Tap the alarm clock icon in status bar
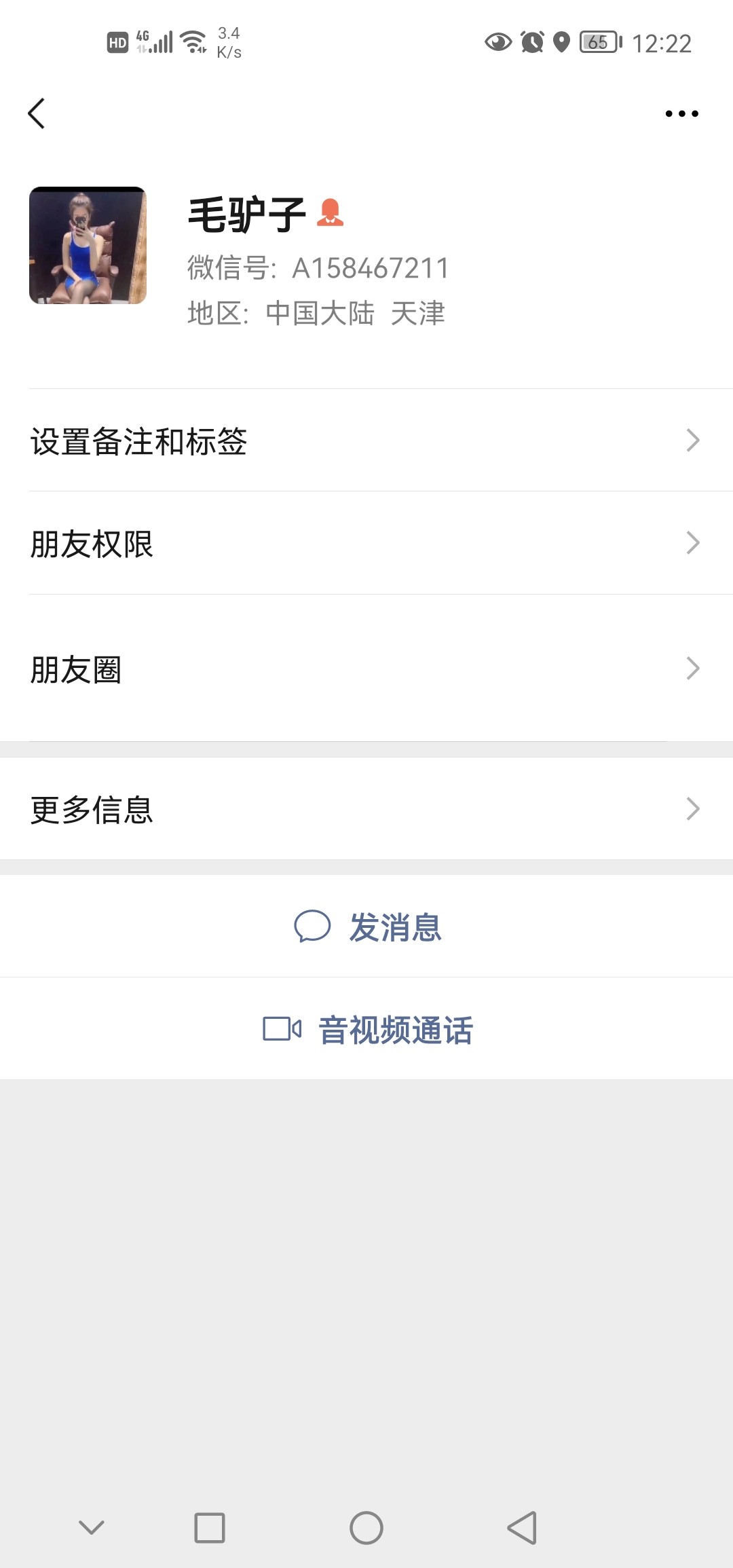Screen dimensions: 733x1568 tap(530, 42)
